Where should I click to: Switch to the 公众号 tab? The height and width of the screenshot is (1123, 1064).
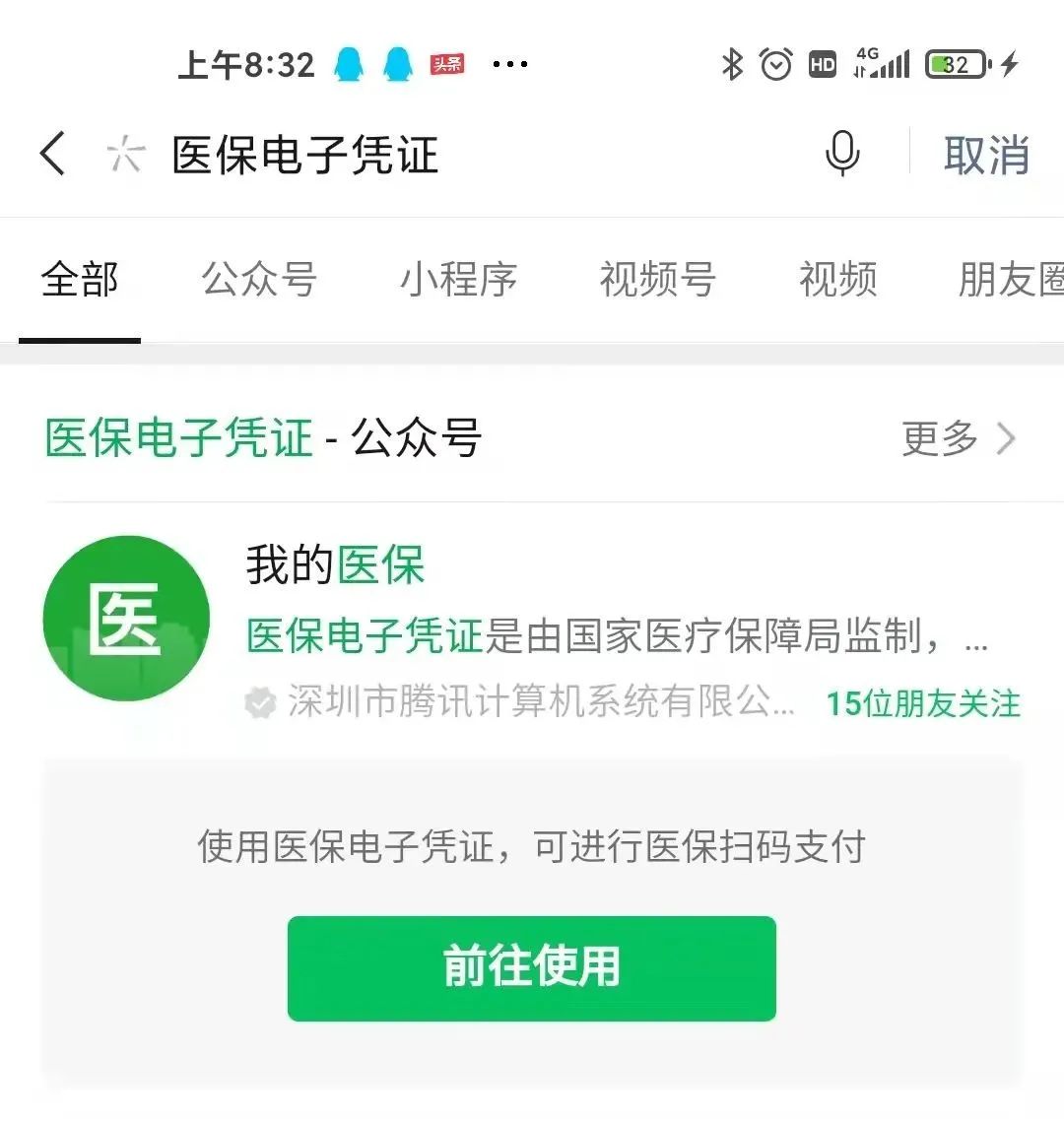(259, 280)
